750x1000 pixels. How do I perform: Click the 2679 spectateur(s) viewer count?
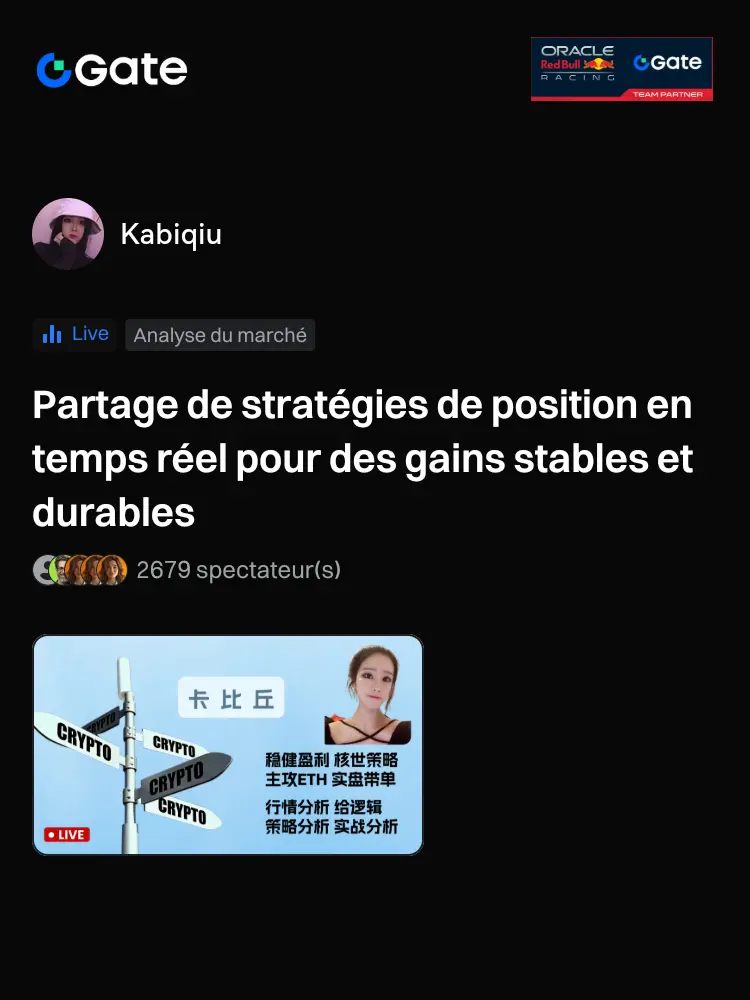239,570
